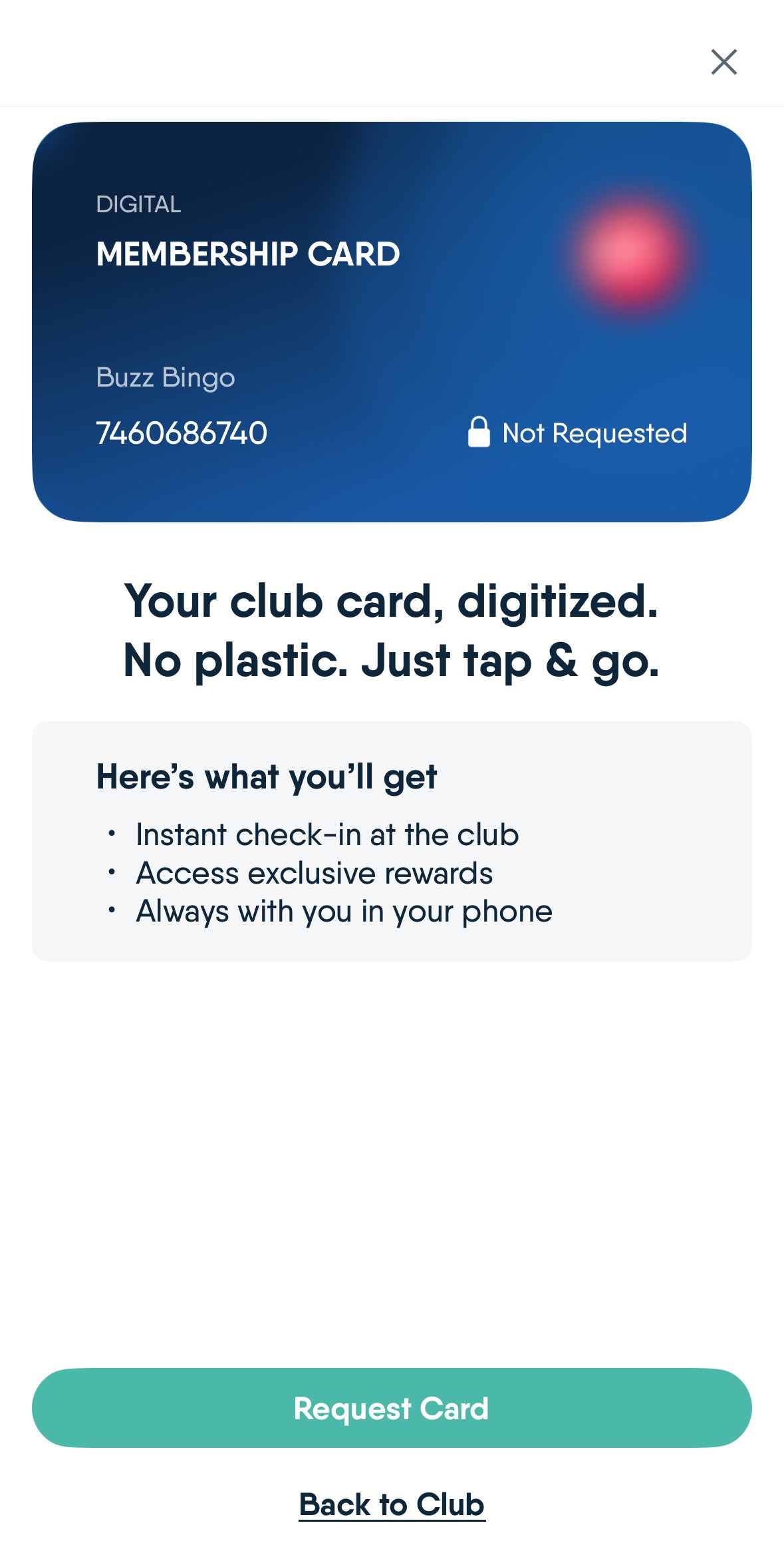The height and width of the screenshot is (1559, 784).
Task: Tap the Request Card button
Action: tap(392, 1407)
